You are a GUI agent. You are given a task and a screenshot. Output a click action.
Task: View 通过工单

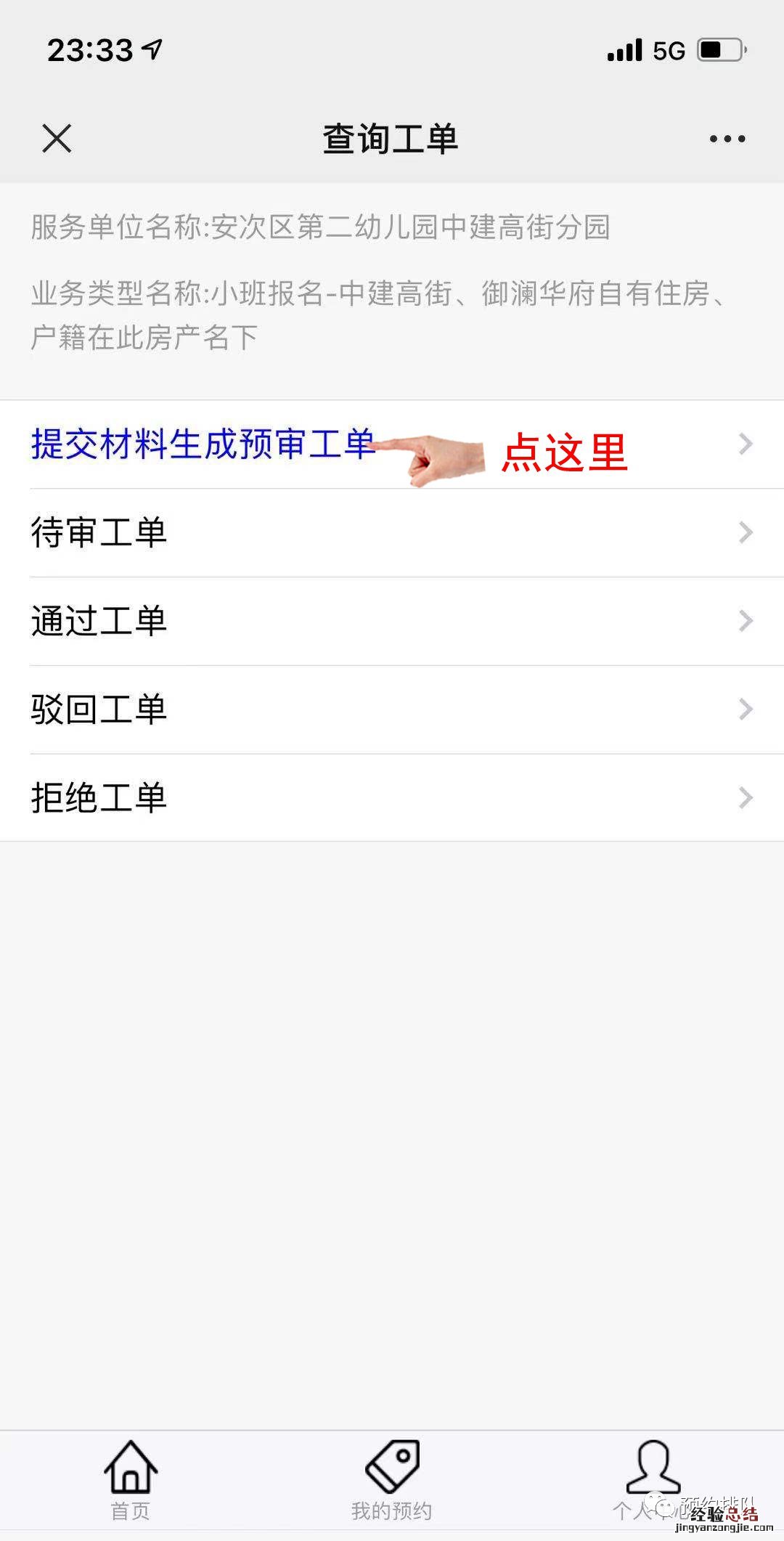(99, 622)
